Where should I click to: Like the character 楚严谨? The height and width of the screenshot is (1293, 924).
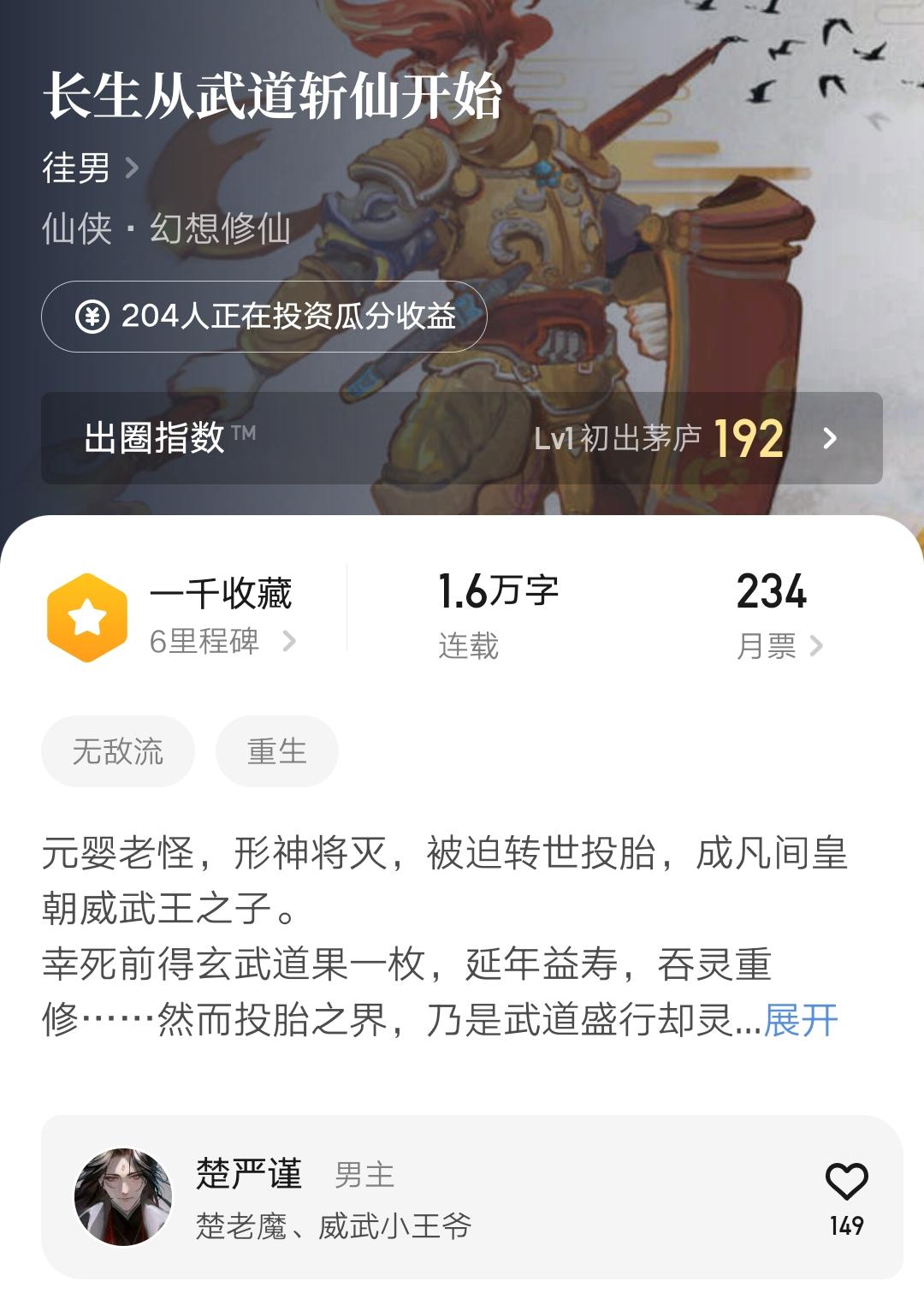[845, 1183]
